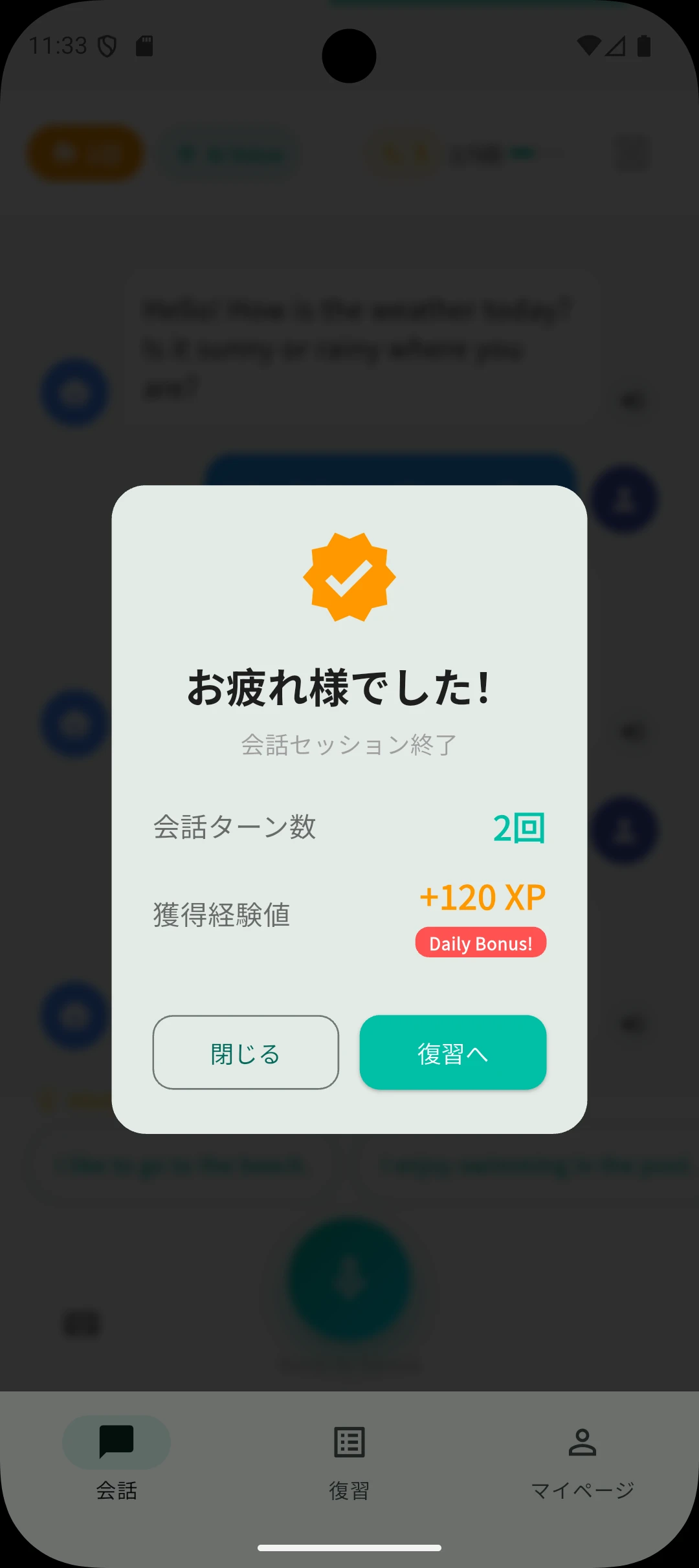Click the Daily Bonus! badge
Image resolution: width=699 pixels, height=1568 pixels.
tap(480, 943)
